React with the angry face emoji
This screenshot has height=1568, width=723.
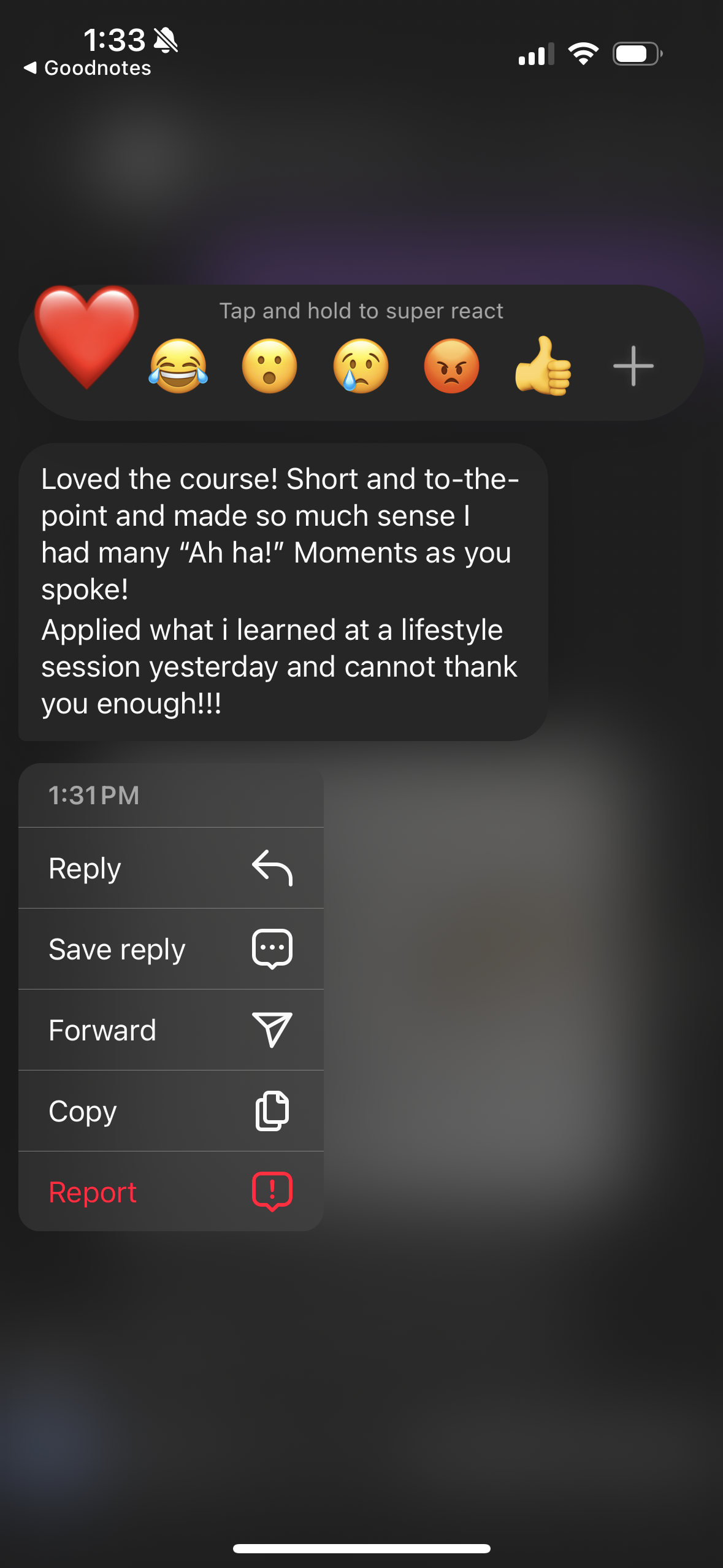coord(451,366)
